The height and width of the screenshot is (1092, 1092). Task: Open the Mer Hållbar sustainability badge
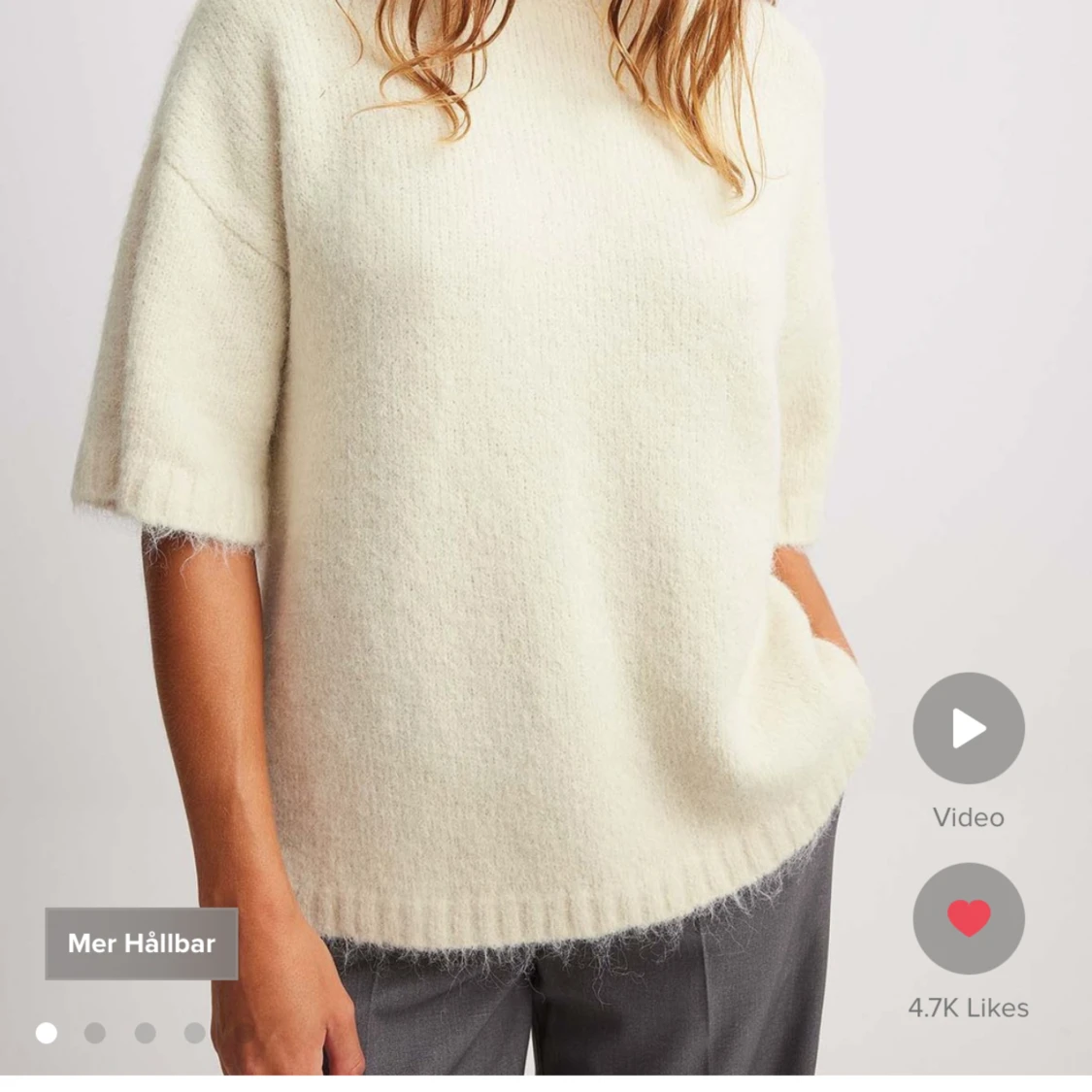click(142, 943)
